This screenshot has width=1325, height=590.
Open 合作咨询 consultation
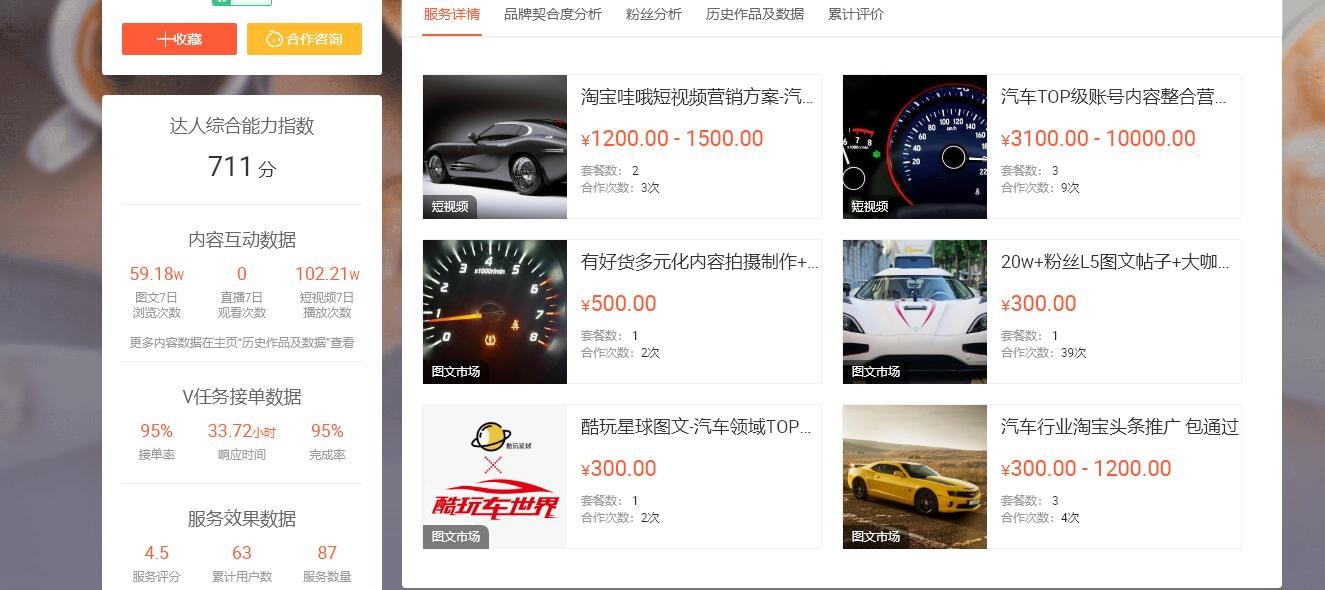pyautogui.click(x=304, y=39)
